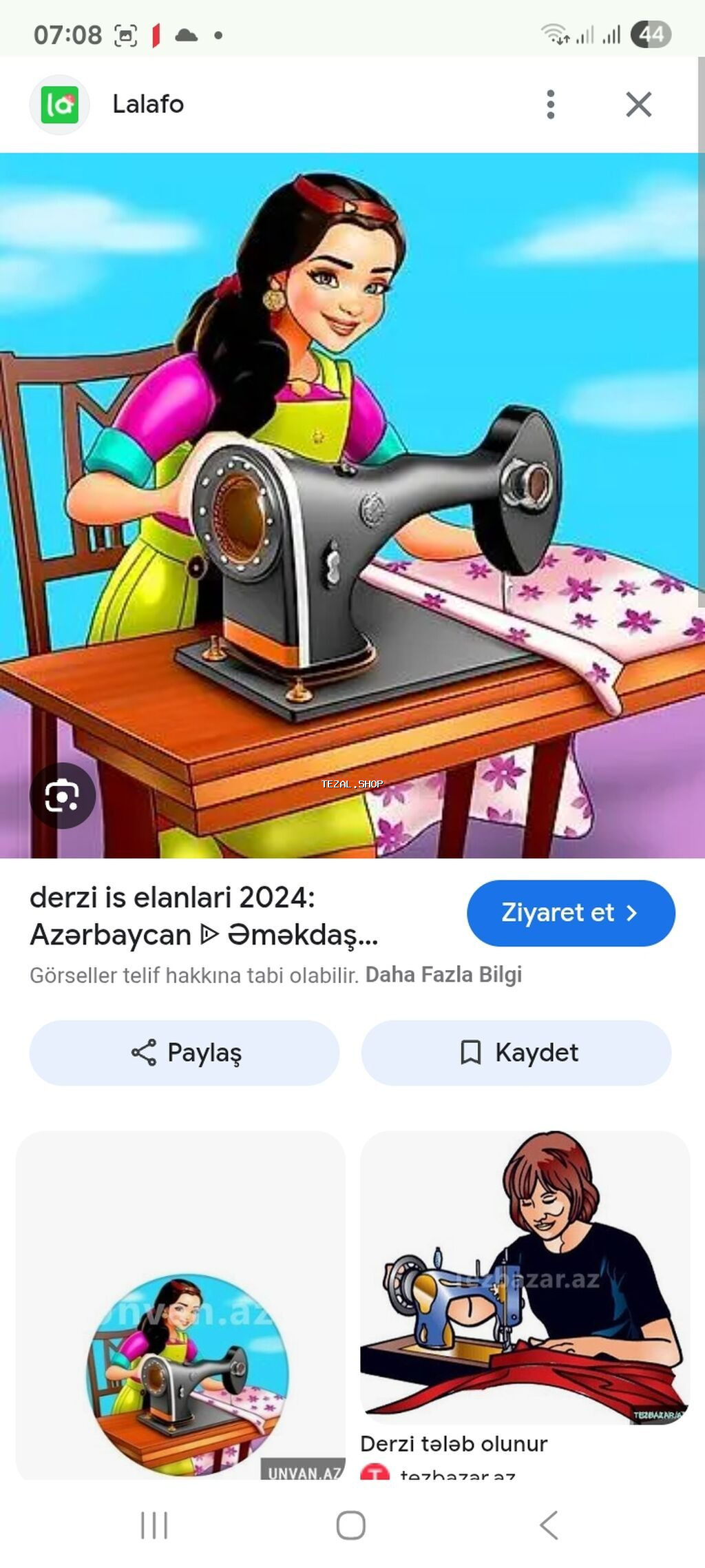This screenshot has height=1568, width=705.
Task: Tap the share icon beside Paylaş
Action: click(143, 1052)
